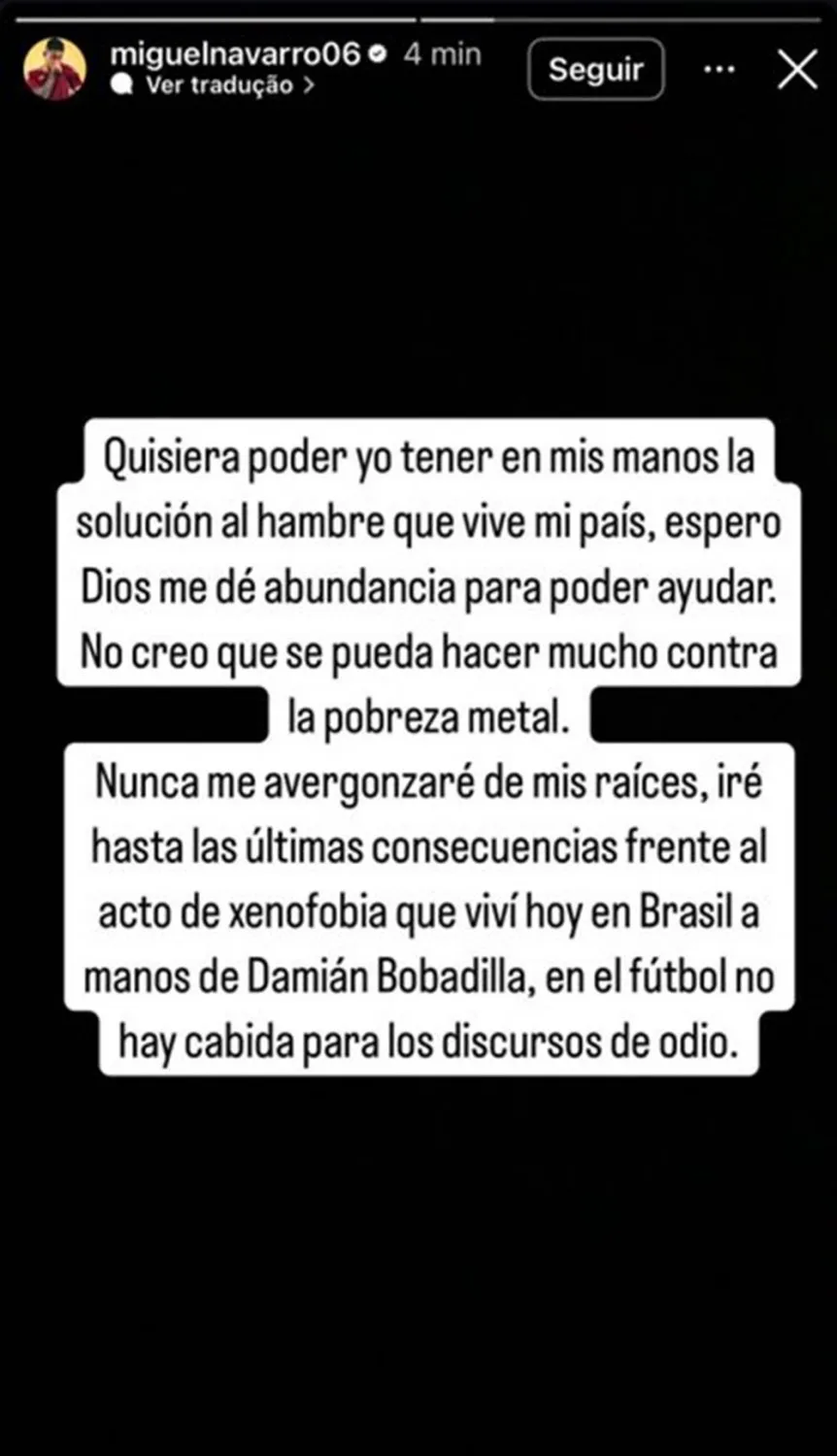Tap Ver tradução to translate the story

click(x=219, y=85)
